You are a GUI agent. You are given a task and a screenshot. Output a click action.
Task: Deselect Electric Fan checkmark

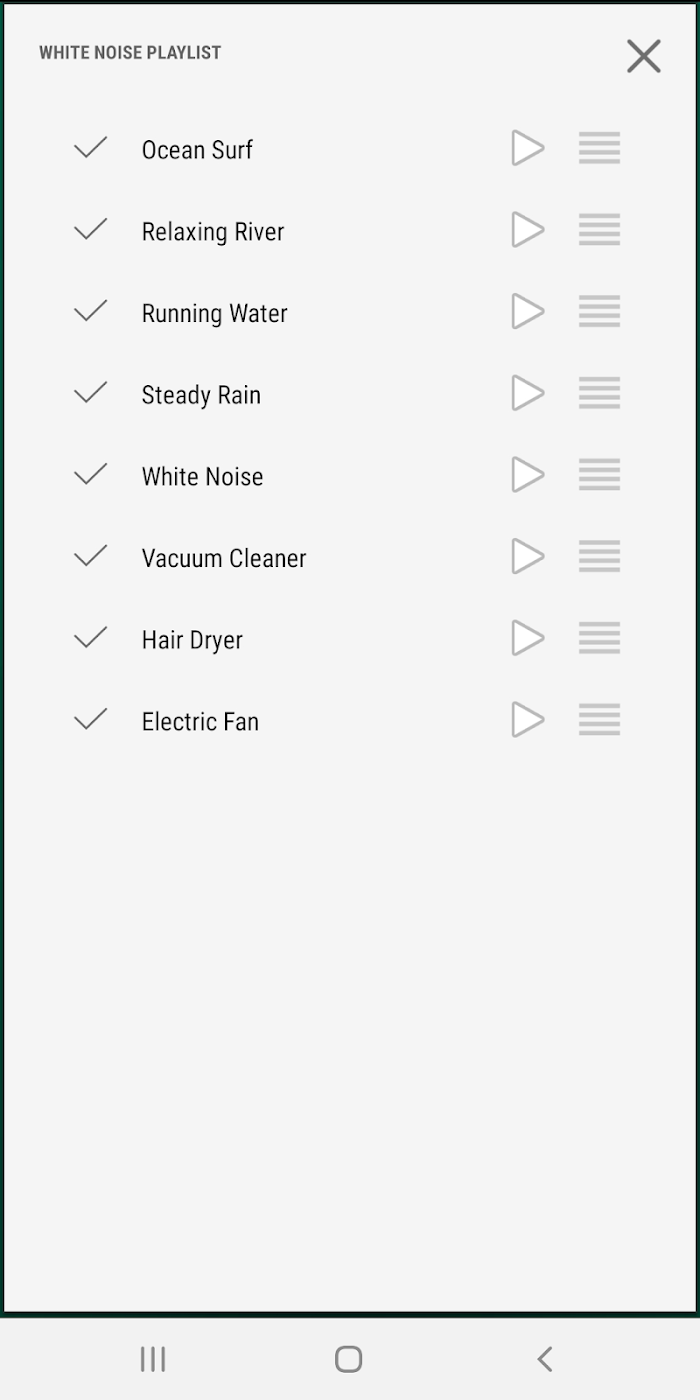click(x=90, y=720)
